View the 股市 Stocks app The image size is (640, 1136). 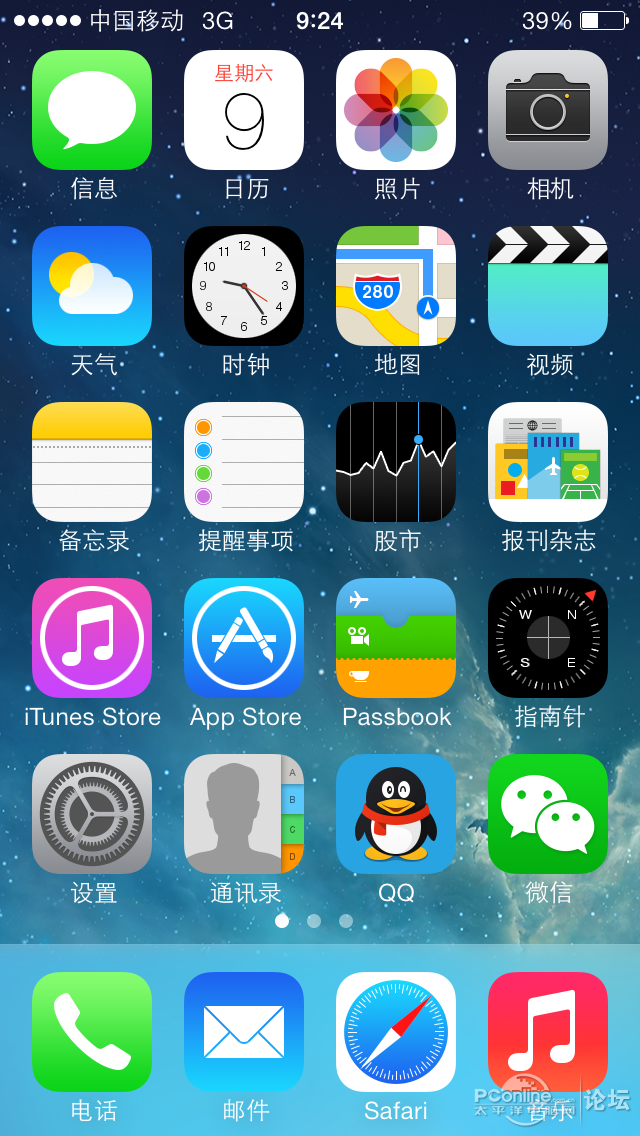click(x=396, y=462)
